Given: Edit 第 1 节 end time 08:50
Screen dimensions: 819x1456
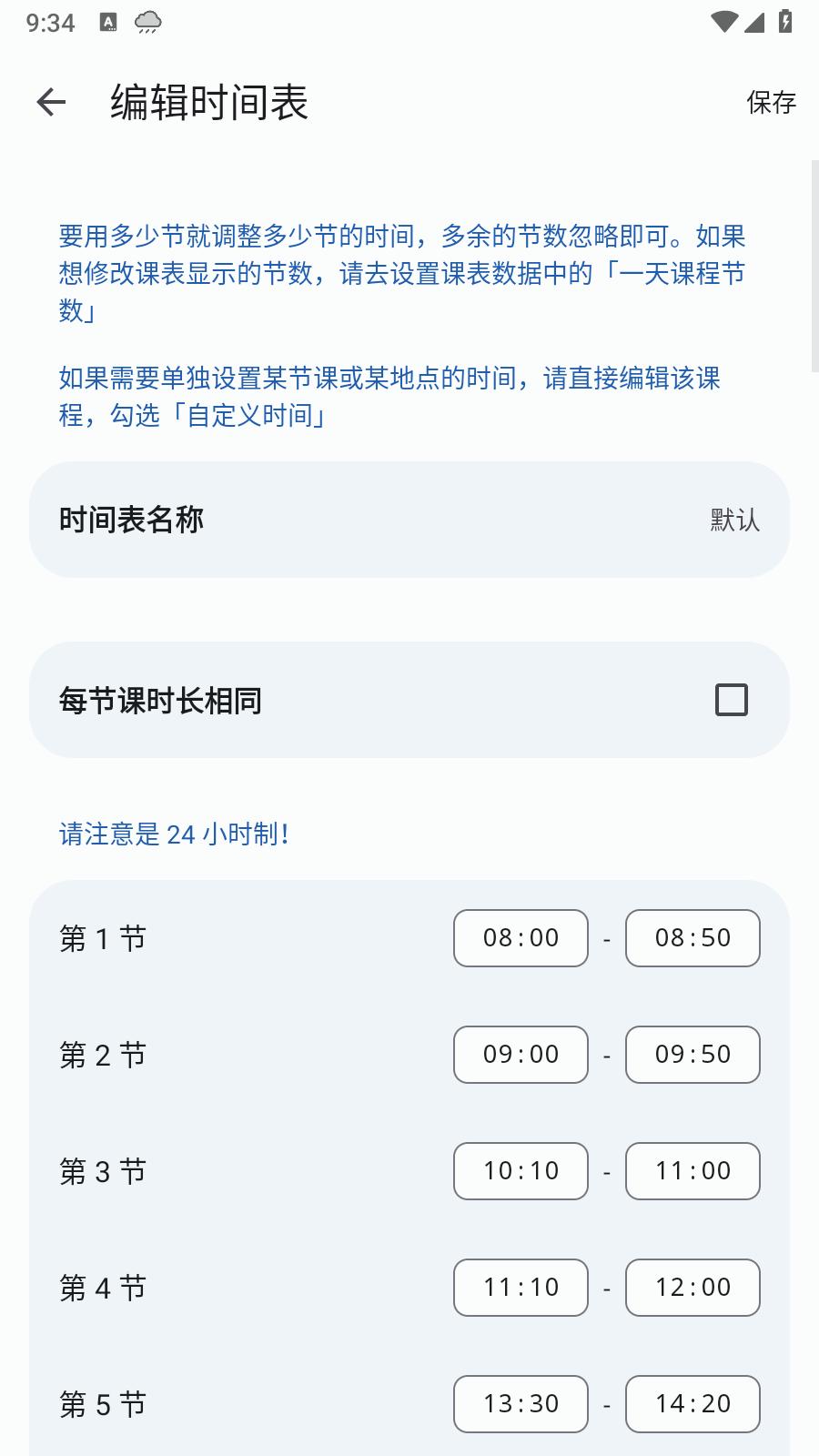Looking at the screenshot, I should click(693, 938).
